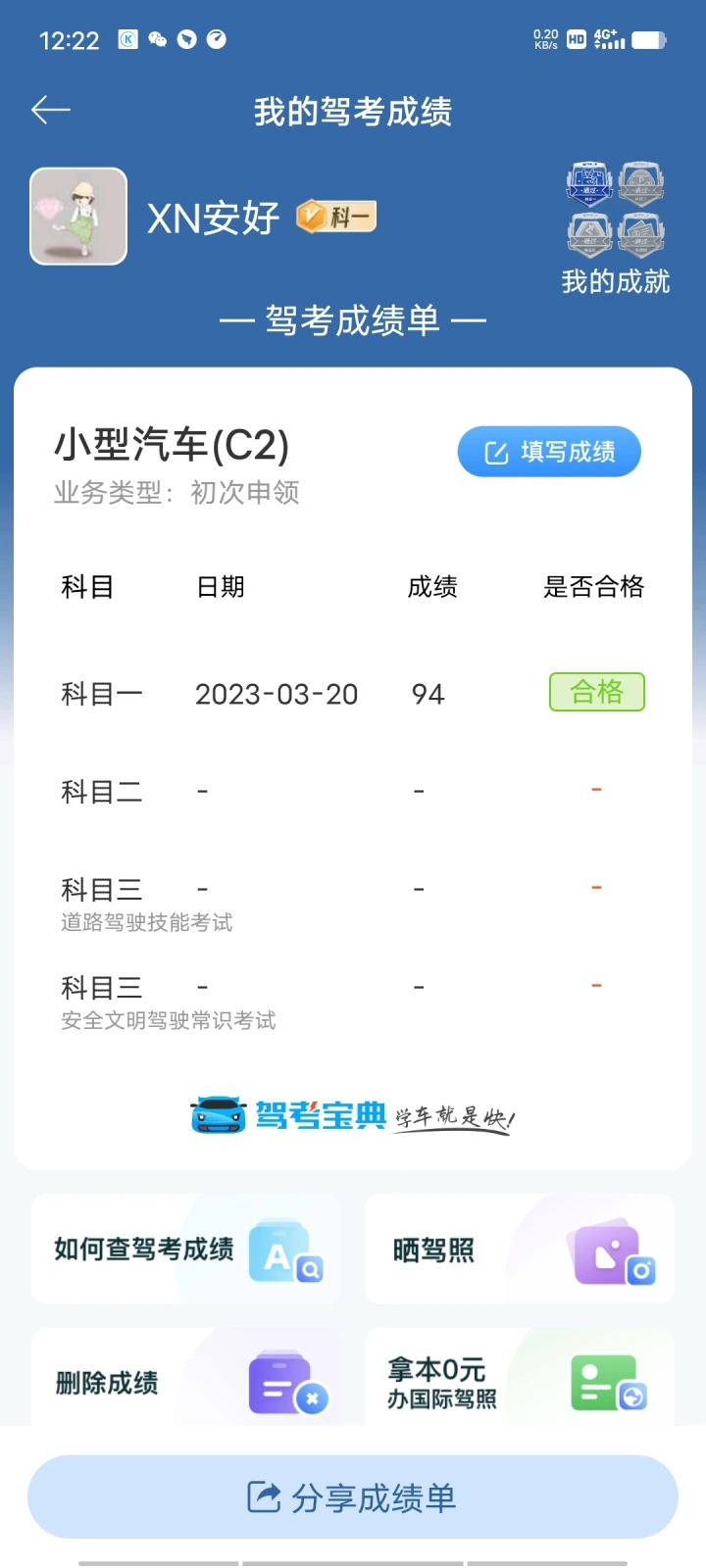Viewport: 706px width, 1568px height.
Task: Tap the XN安好 profile avatar
Action: pos(78,217)
